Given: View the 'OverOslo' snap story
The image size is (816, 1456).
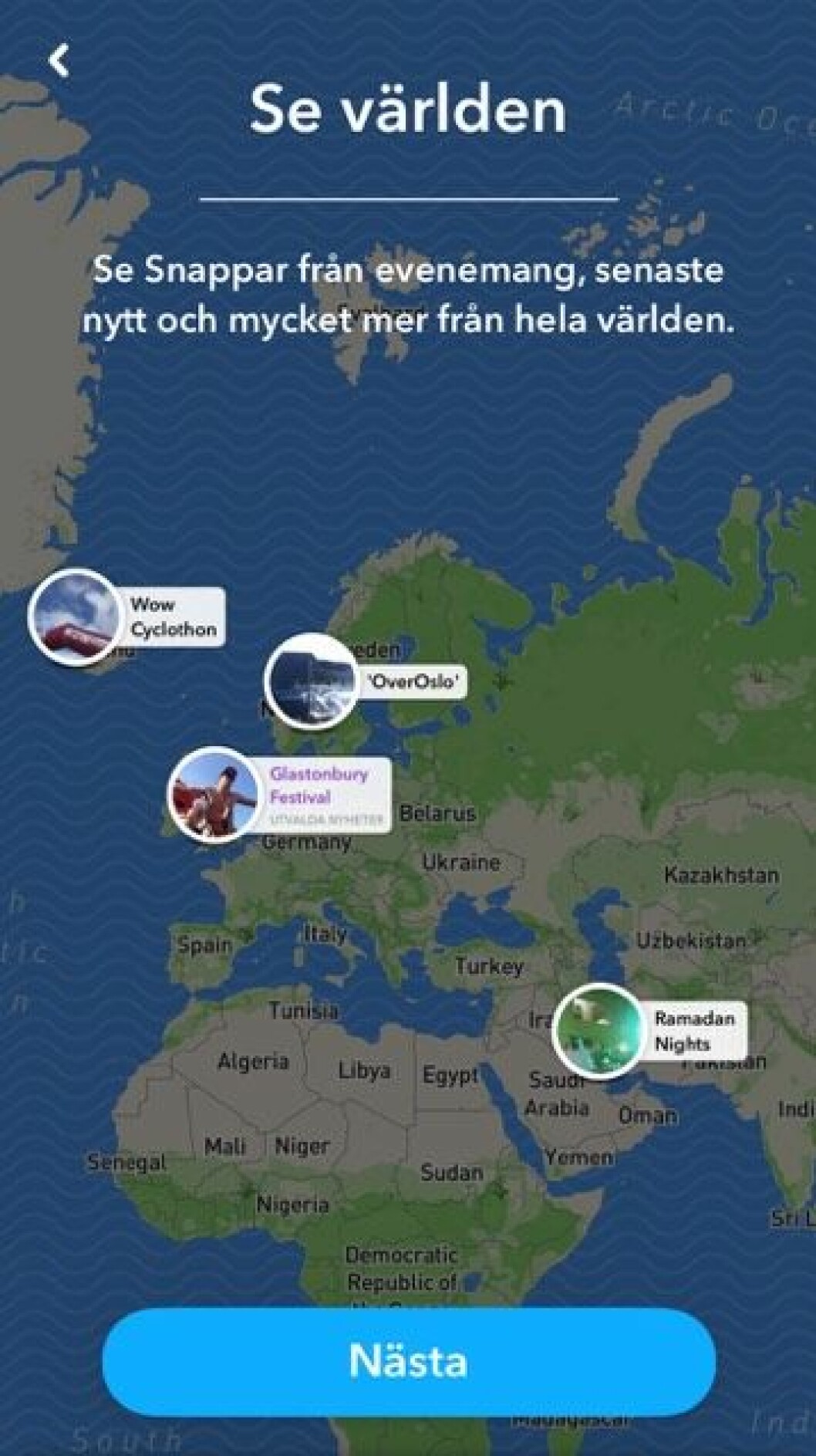Looking at the screenshot, I should click(312, 681).
